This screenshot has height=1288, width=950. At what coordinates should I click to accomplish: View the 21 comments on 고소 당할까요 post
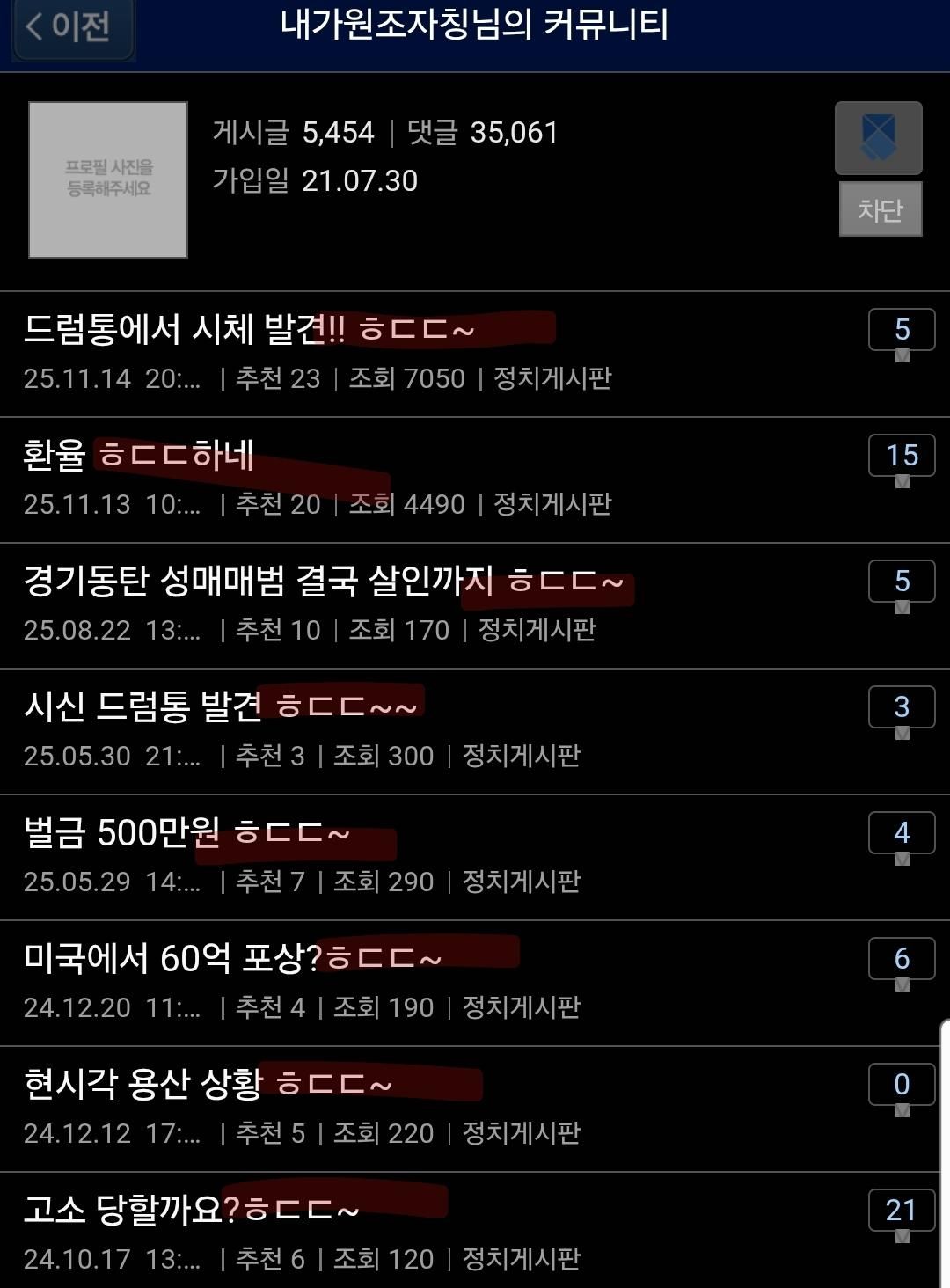(902, 1211)
